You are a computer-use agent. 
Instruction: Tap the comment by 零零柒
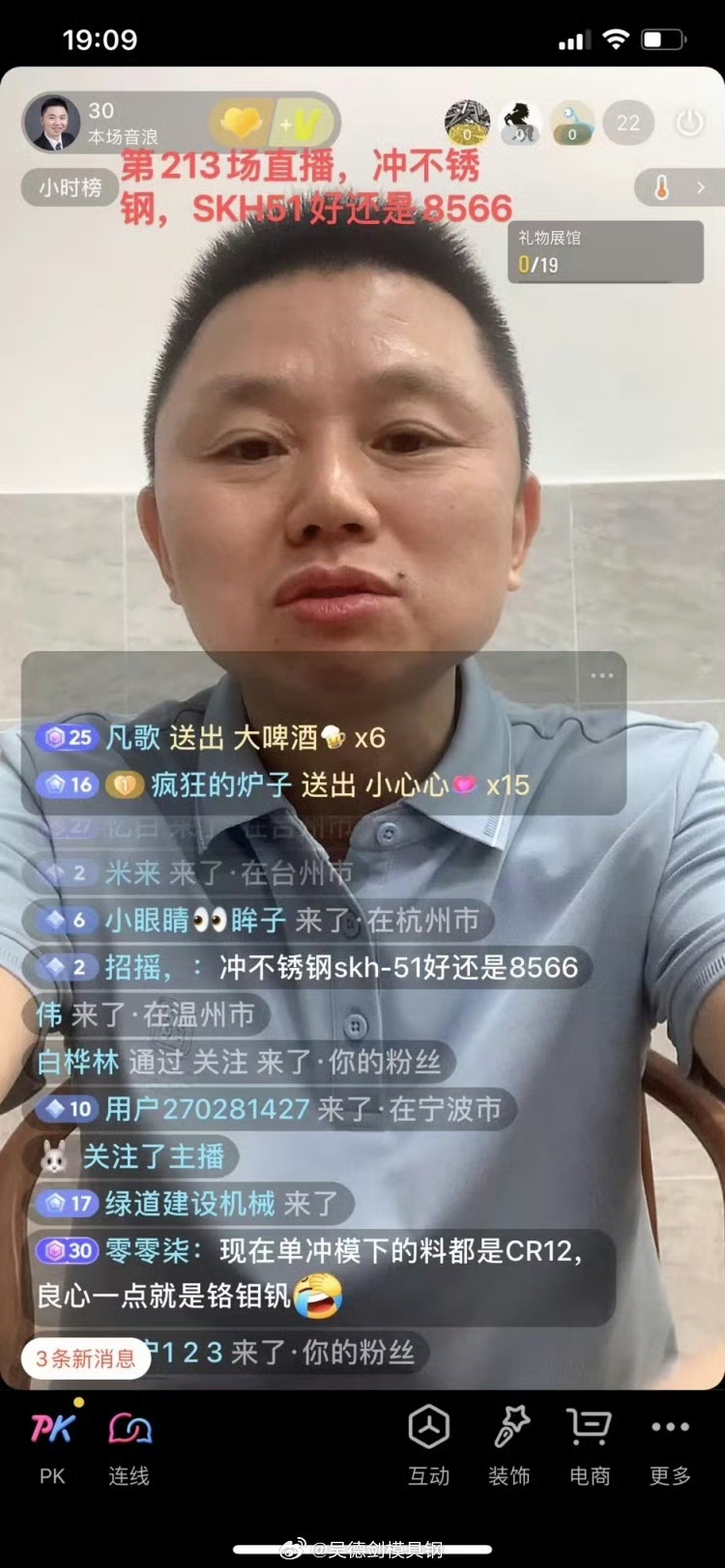coord(319,1275)
